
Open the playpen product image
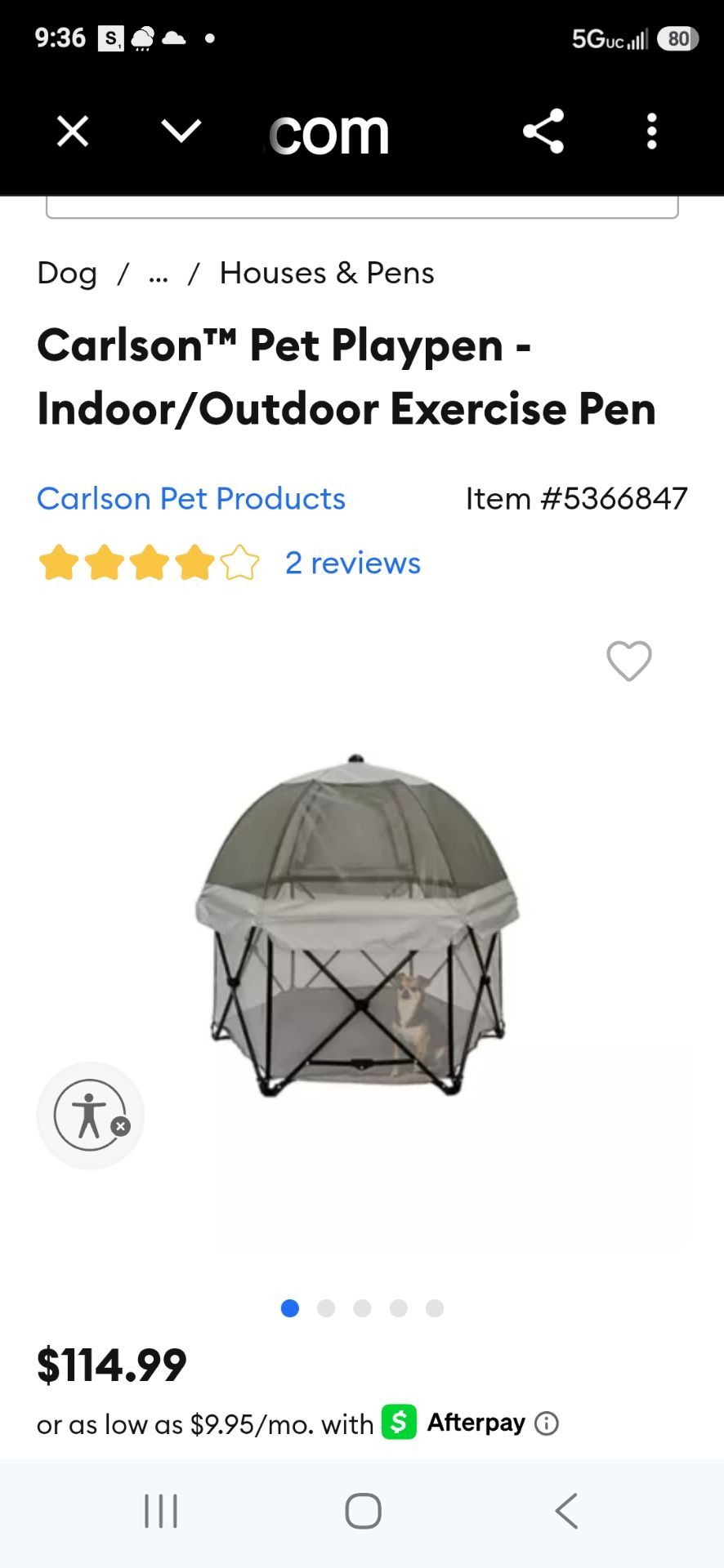coord(357,926)
